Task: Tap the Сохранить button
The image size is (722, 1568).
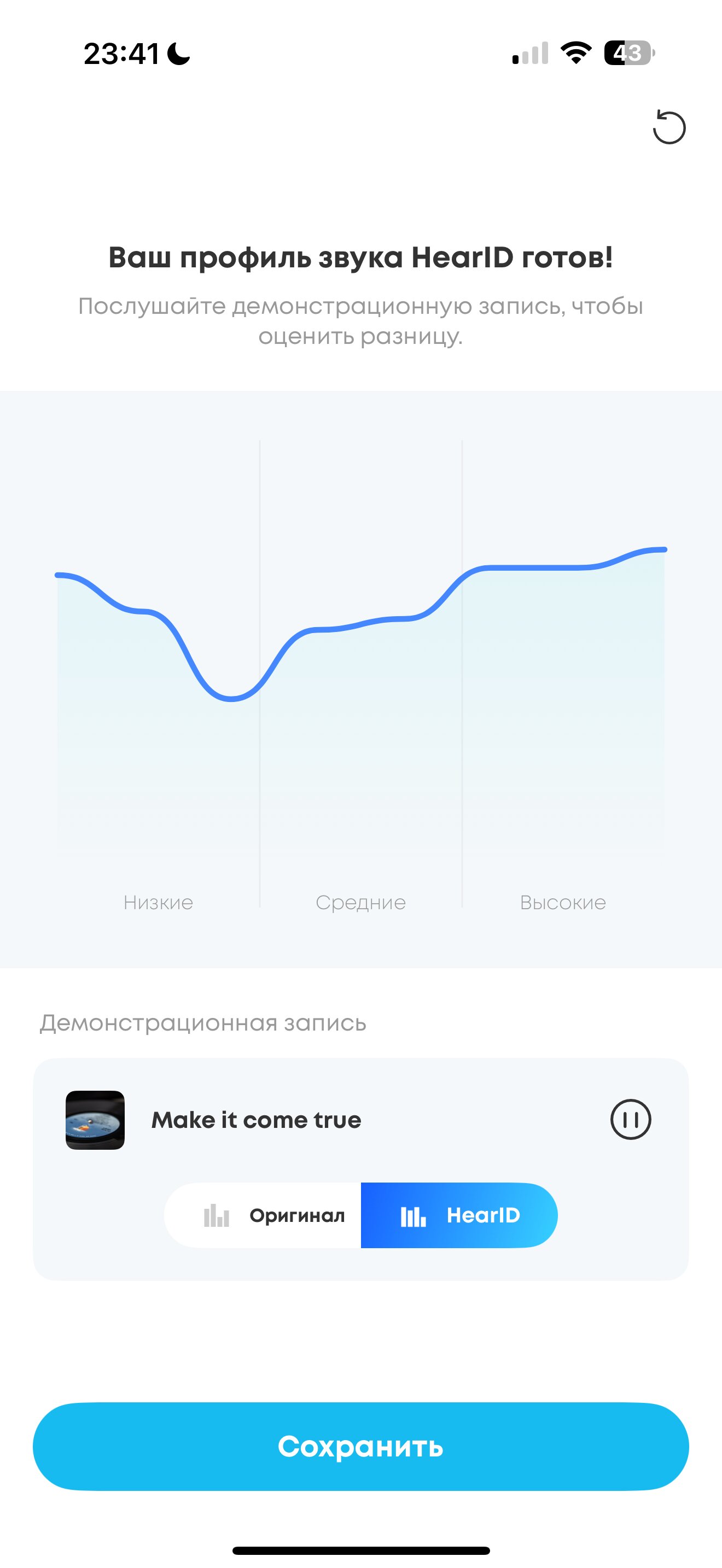Action: click(x=360, y=1446)
